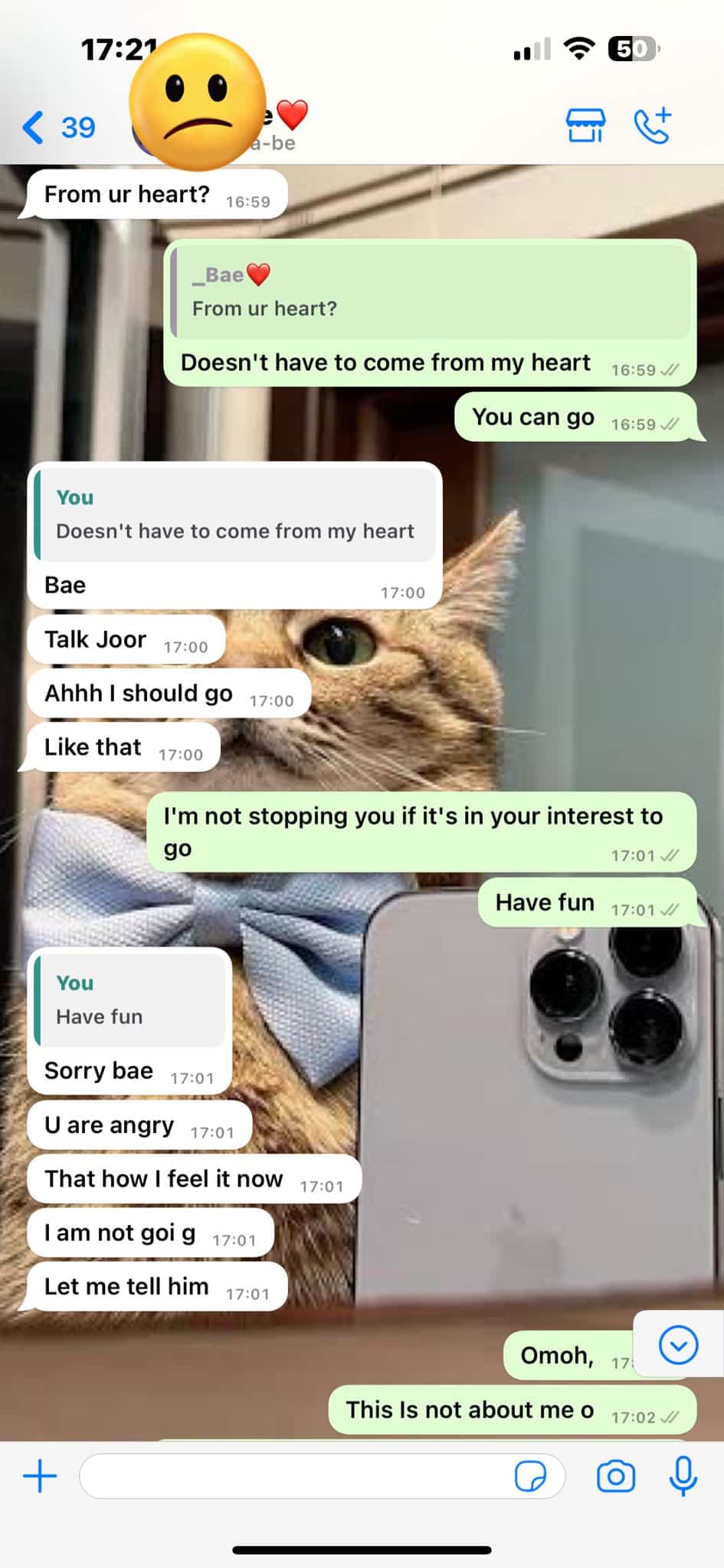Open the business catalog storefront icon

click(x=585, y=126)
